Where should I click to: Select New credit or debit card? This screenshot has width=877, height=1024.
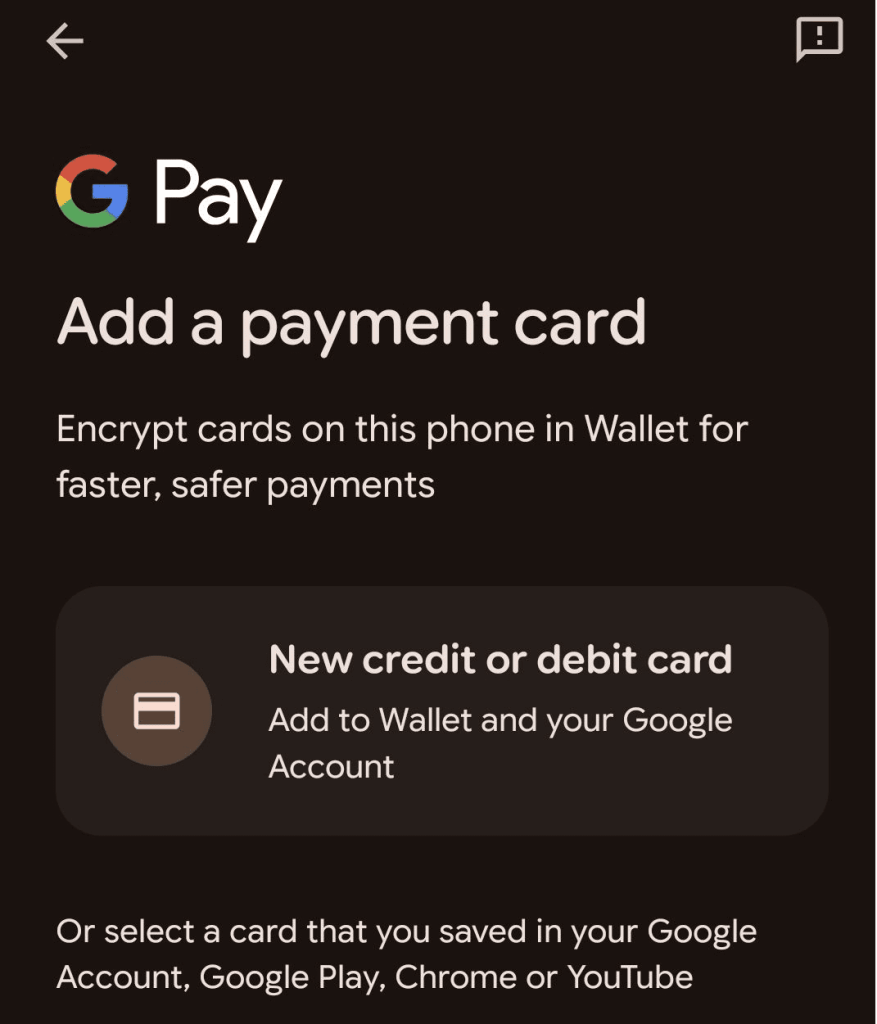tap(442, 710)
